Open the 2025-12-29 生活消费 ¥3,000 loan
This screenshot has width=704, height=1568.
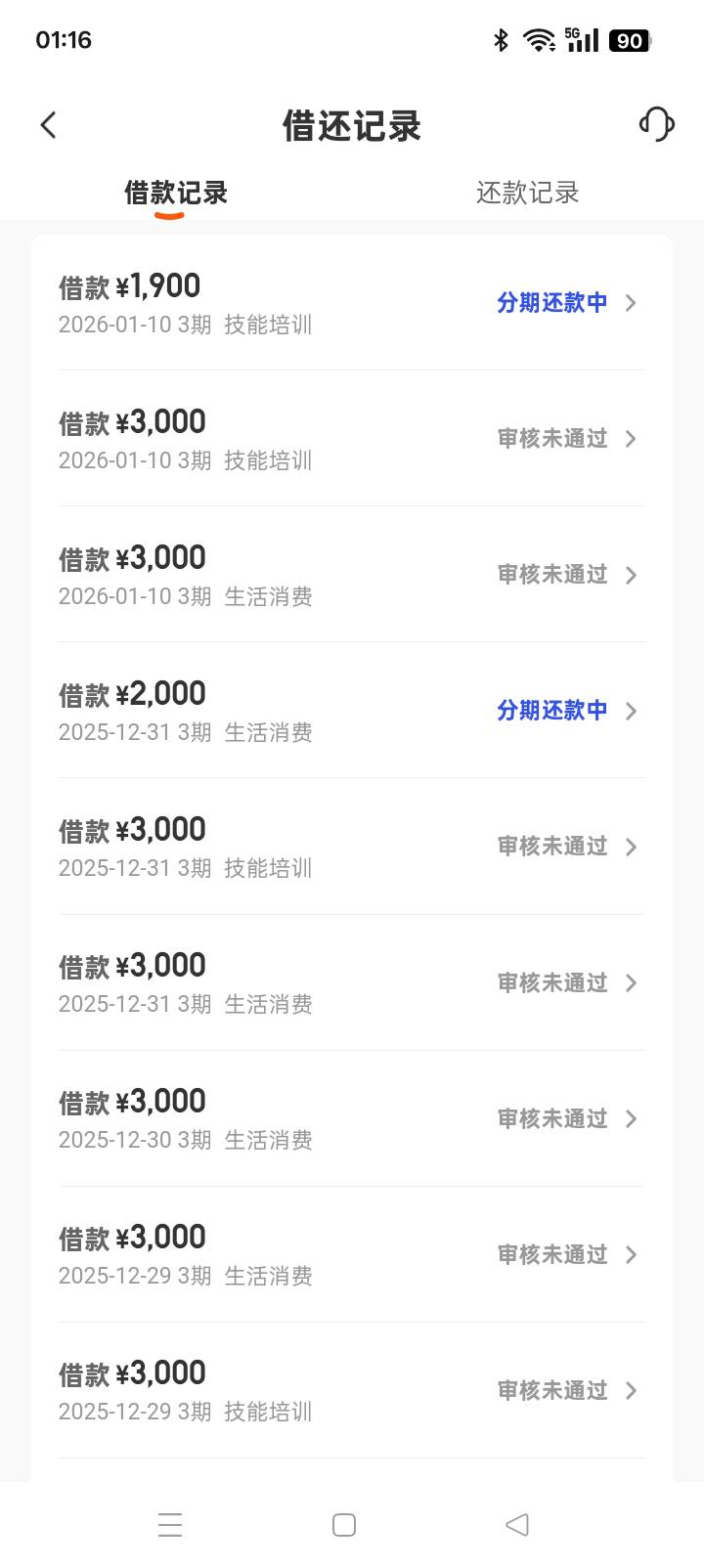[x=351, y=1254]
